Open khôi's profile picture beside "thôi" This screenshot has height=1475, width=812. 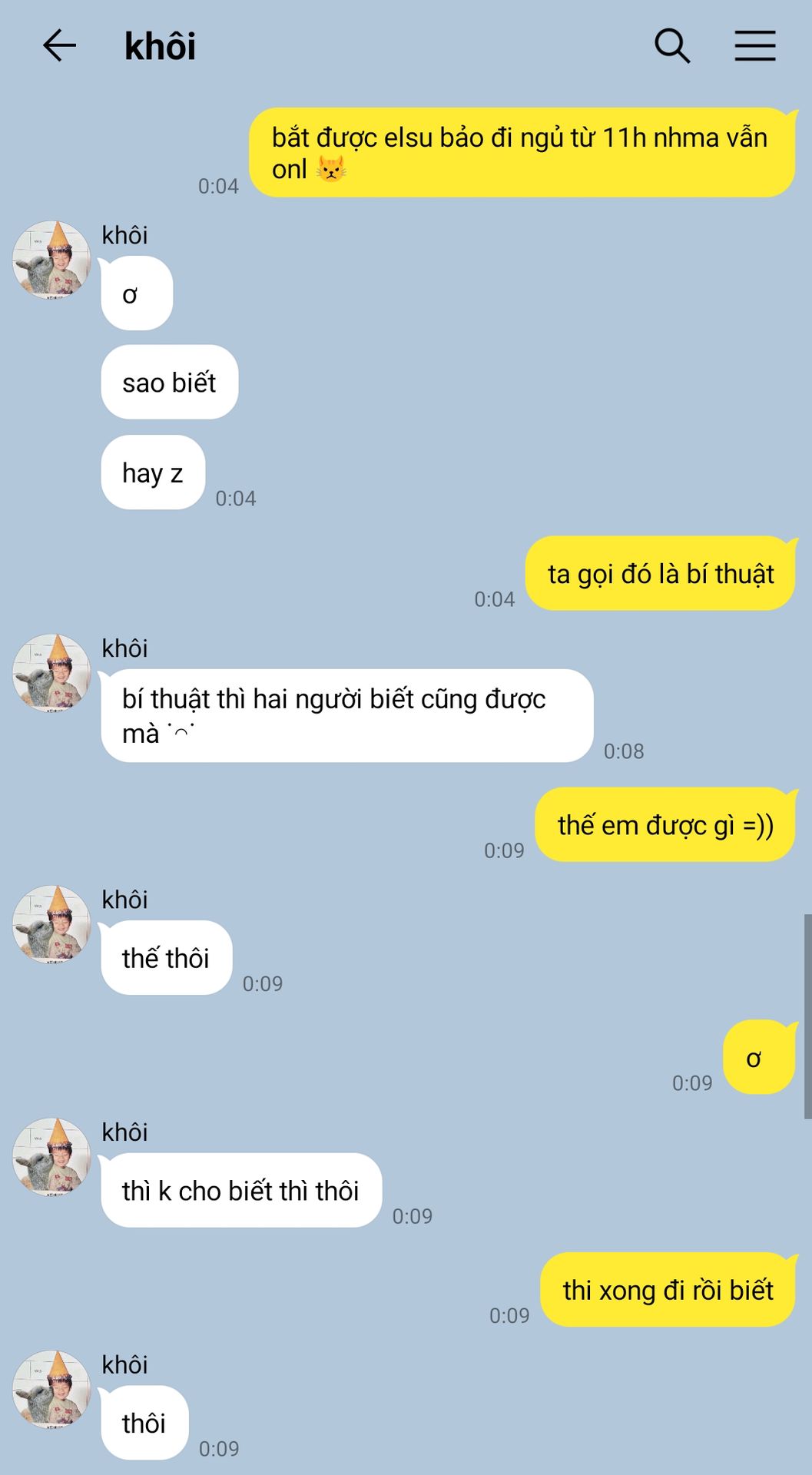[51, 1389]
